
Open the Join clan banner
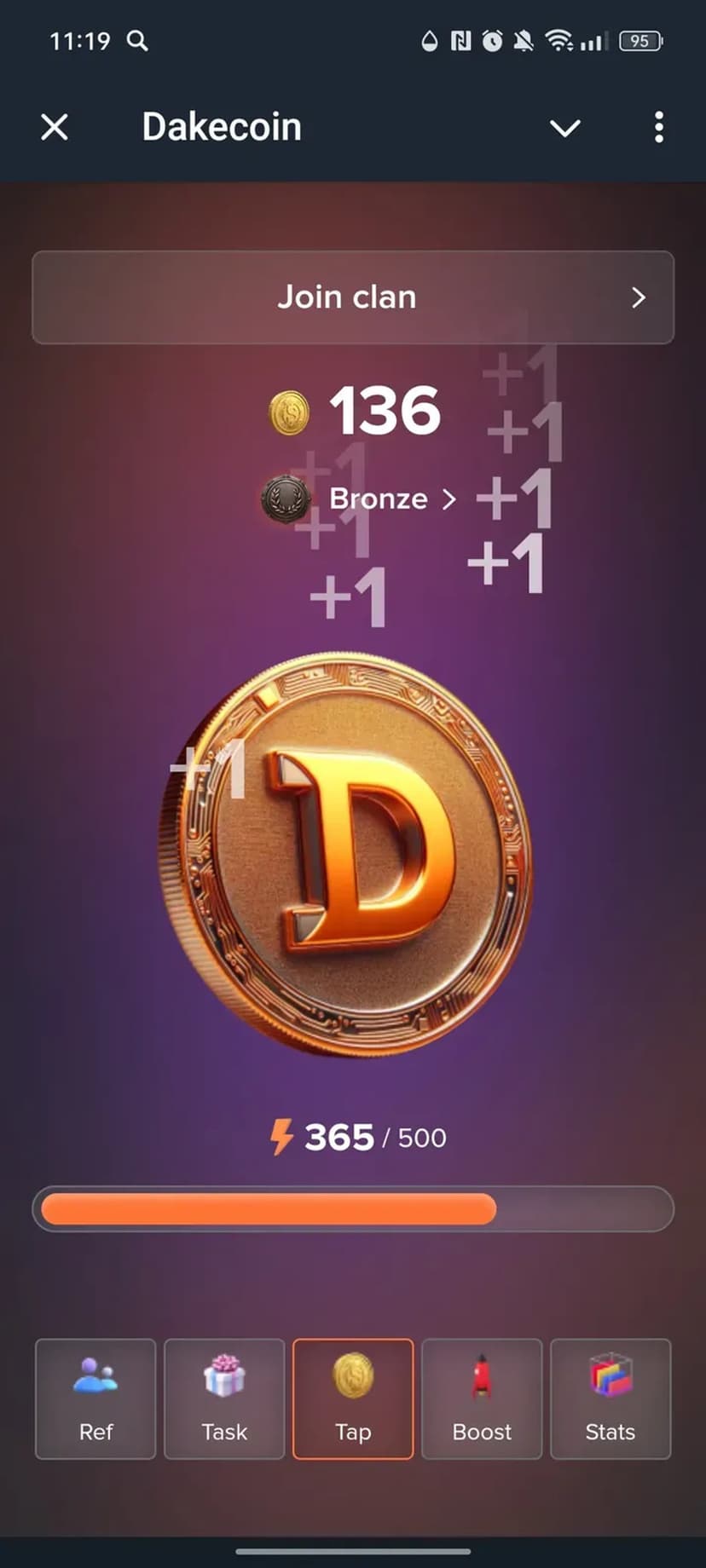click(353, 297)
